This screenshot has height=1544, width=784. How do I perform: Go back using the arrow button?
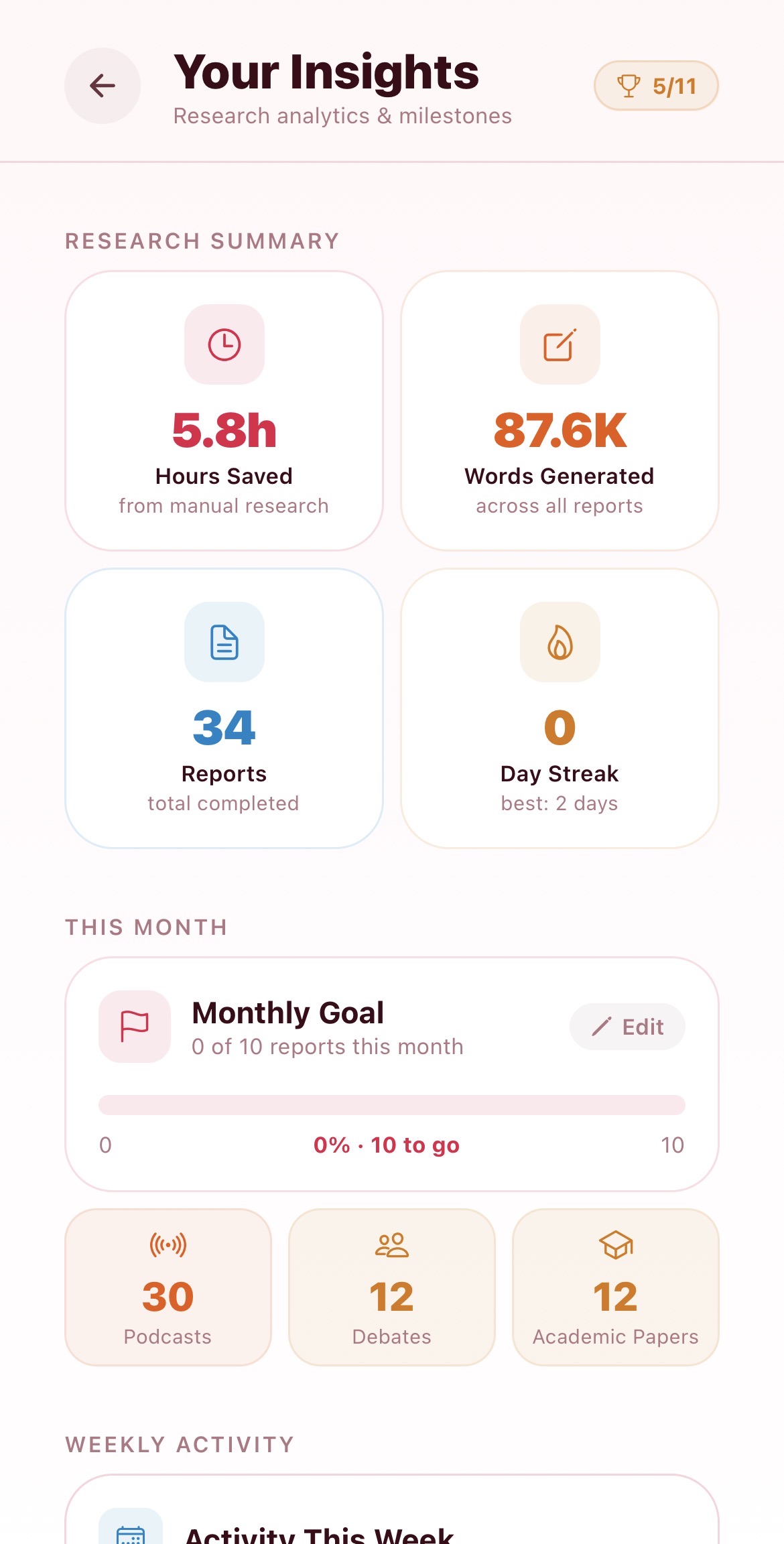coord(103,86)
